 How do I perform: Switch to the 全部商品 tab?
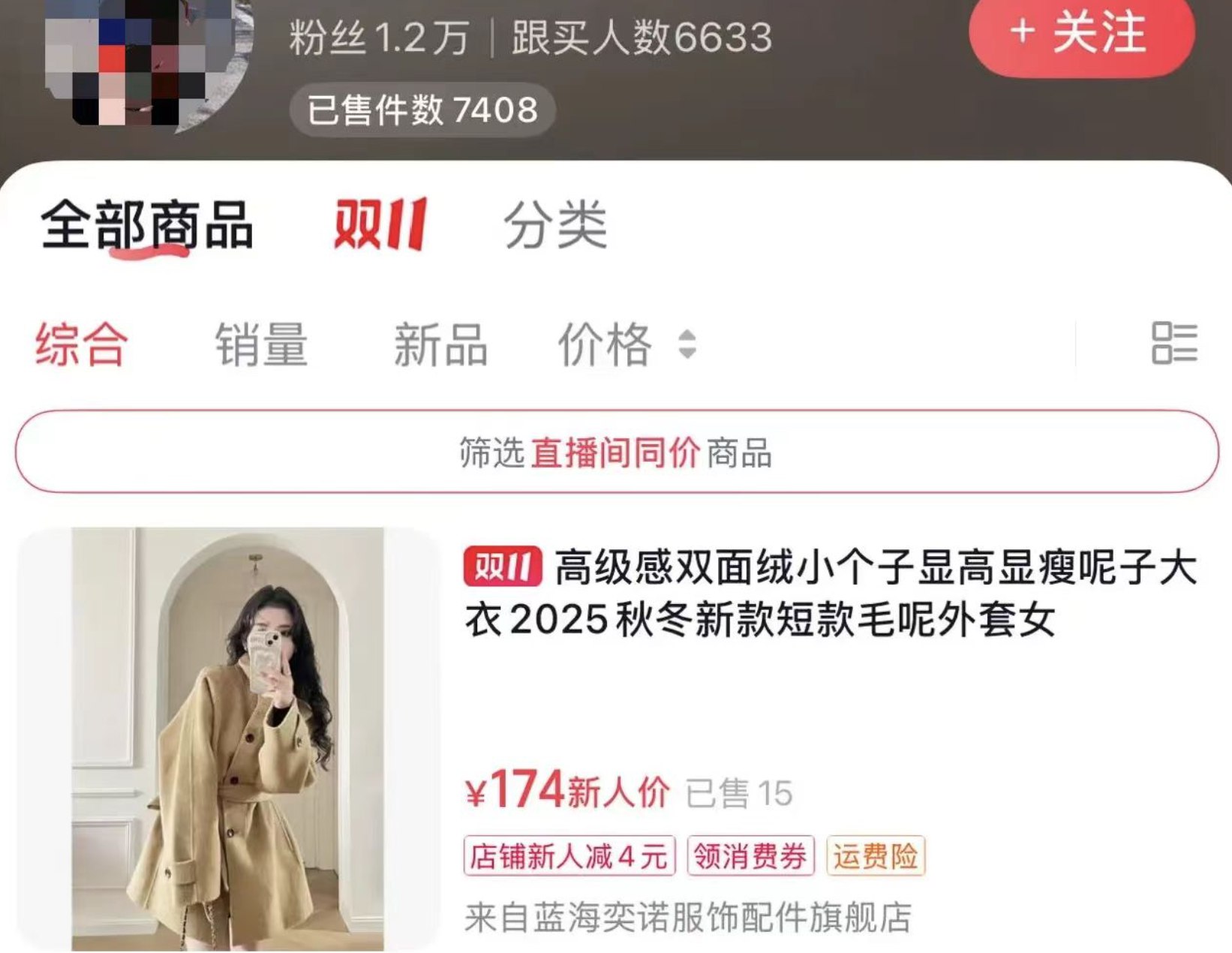[x=147, y=225]
